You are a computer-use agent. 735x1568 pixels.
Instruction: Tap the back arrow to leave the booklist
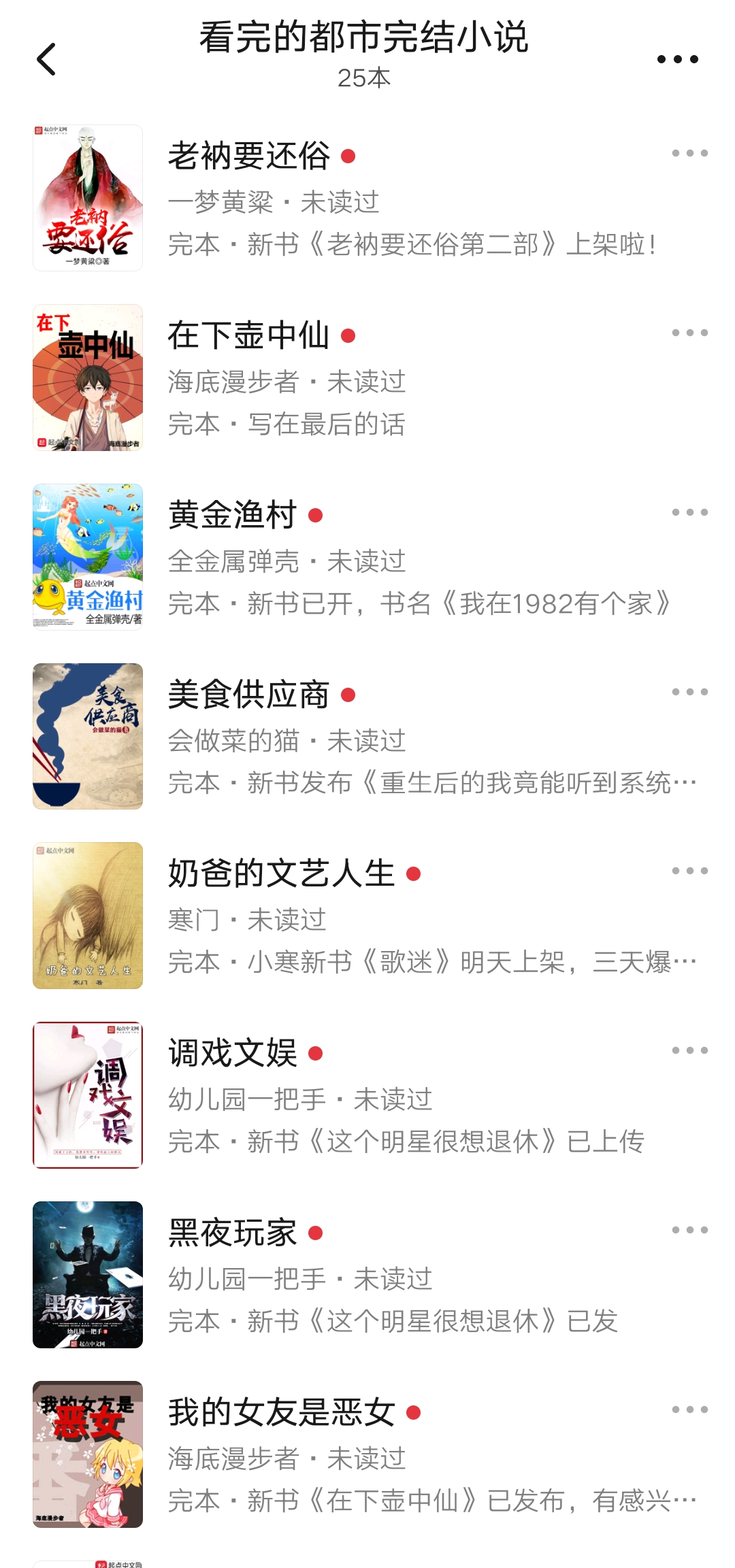45,60
